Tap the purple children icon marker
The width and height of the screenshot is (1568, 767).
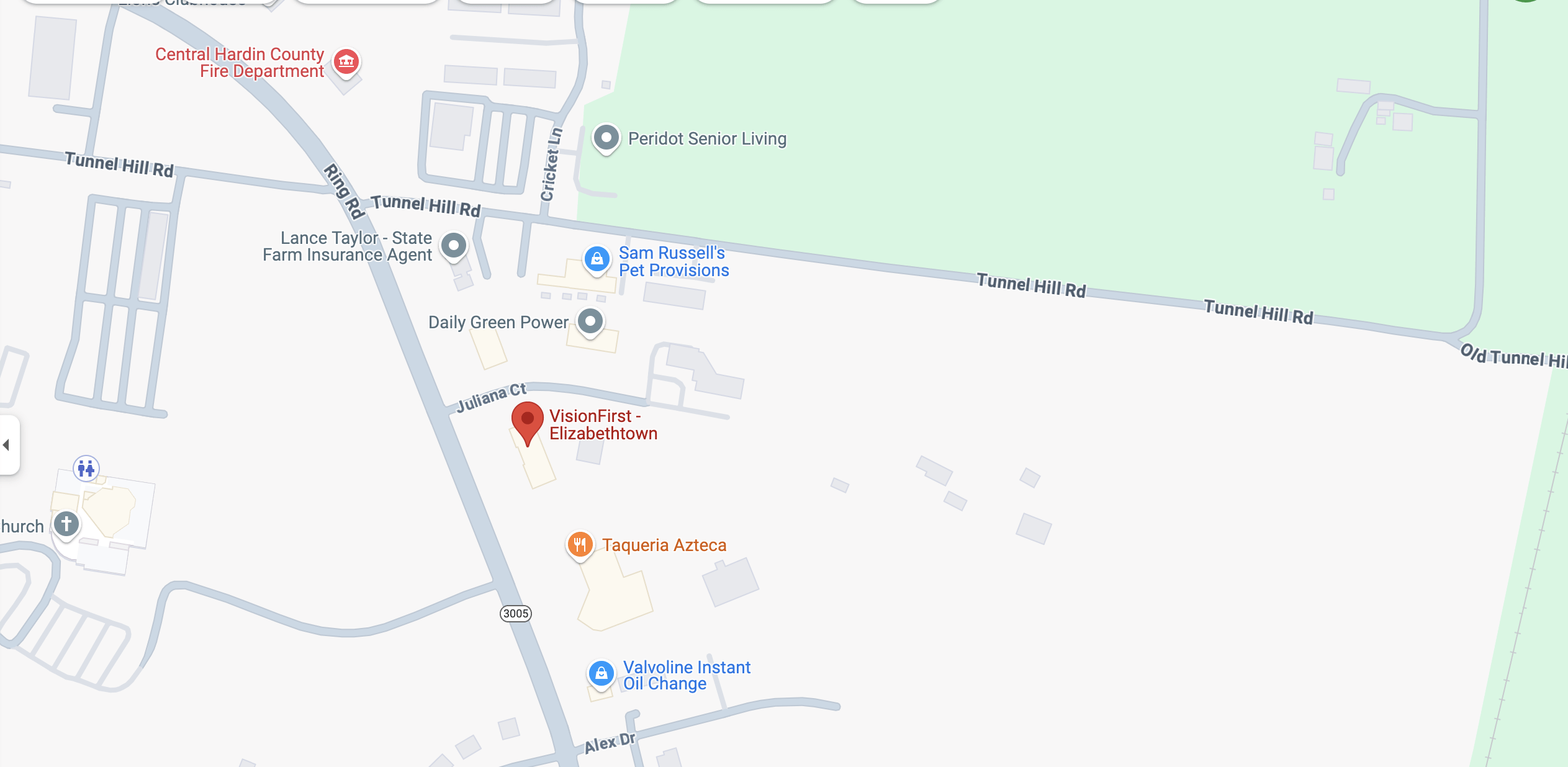[x=86, y=469]
